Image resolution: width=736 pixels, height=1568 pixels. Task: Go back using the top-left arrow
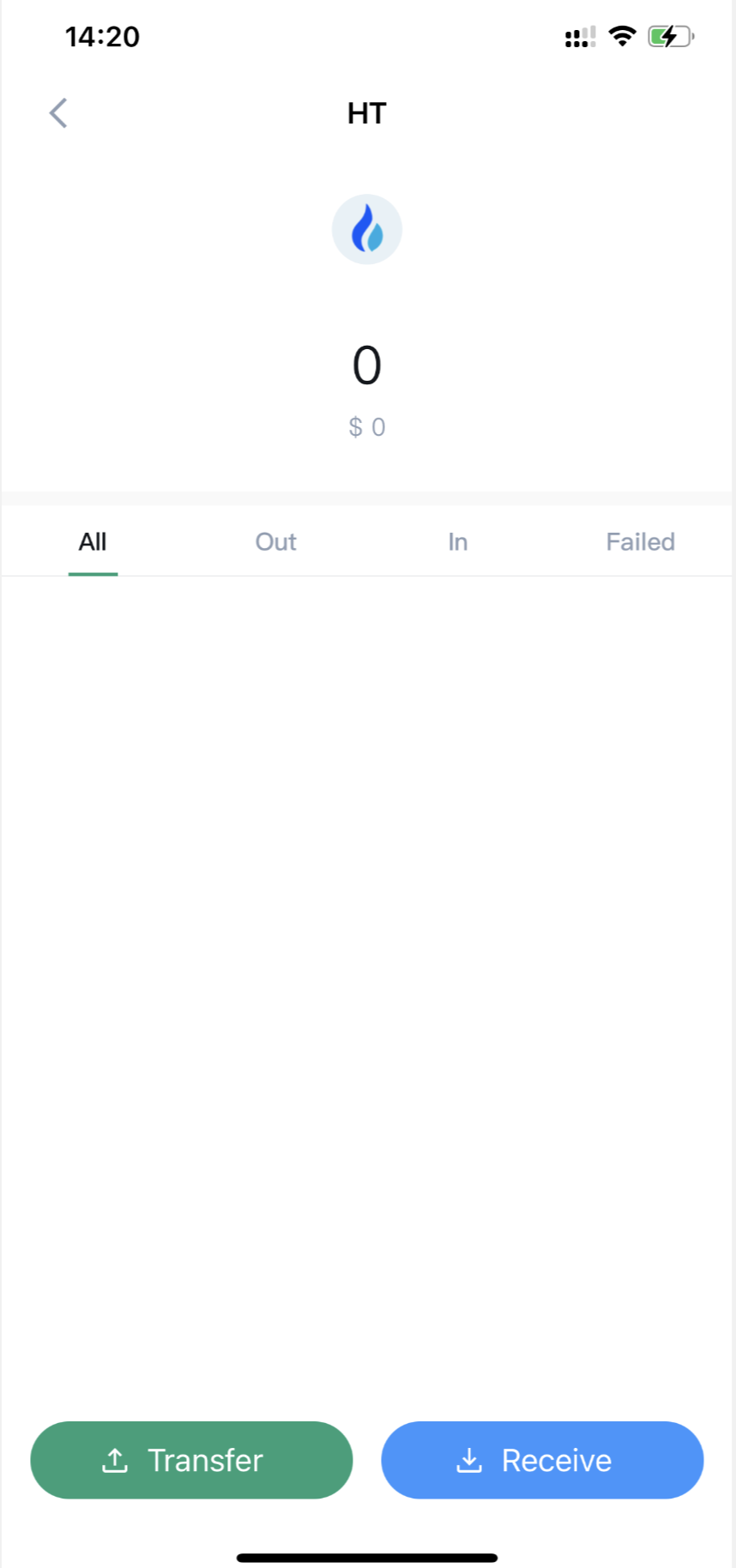pos(58,112)
